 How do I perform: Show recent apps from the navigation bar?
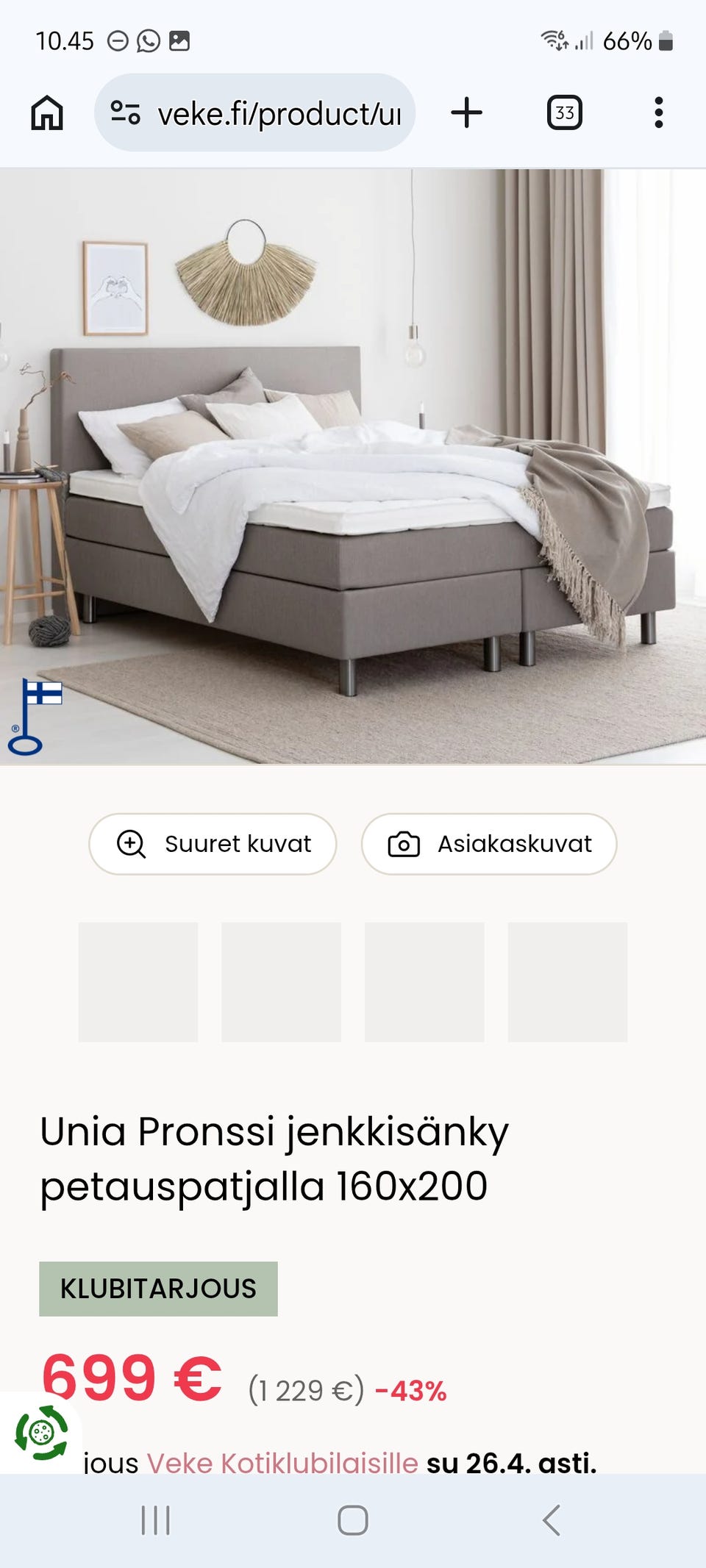[x=155, y=1520]
